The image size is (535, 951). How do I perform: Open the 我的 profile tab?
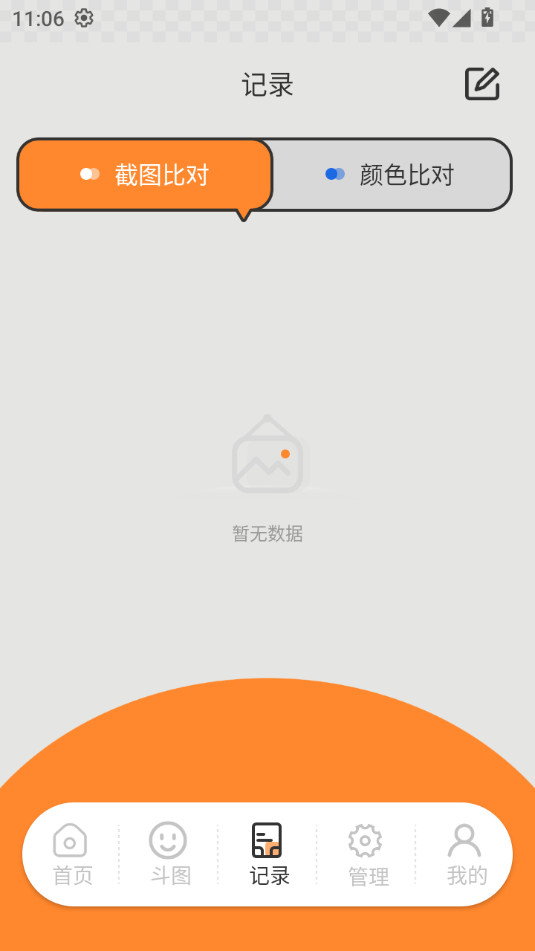pos(465,854)
